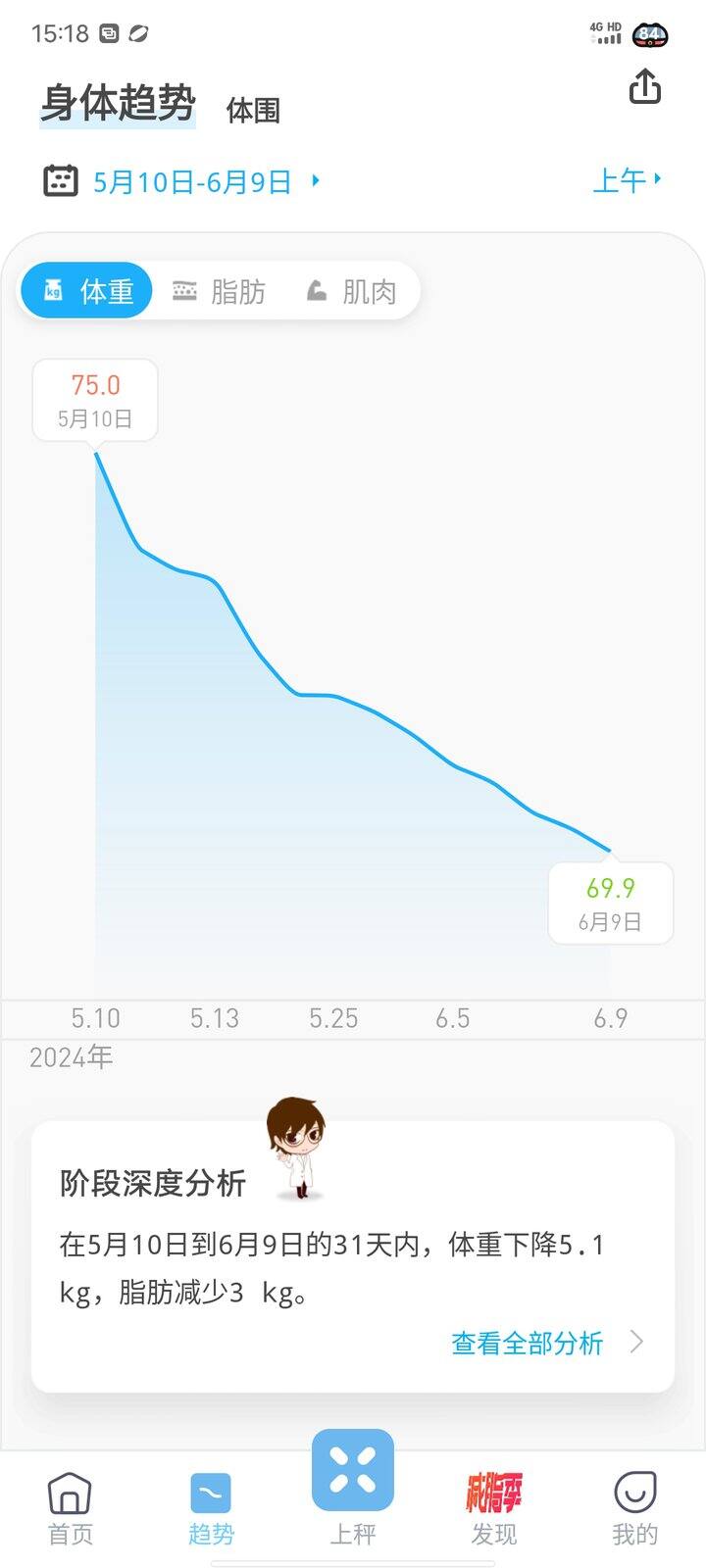This screenshot has height=1568, width=706.
Task: Select the 体重 chart segment
Action: click(87, 291)
